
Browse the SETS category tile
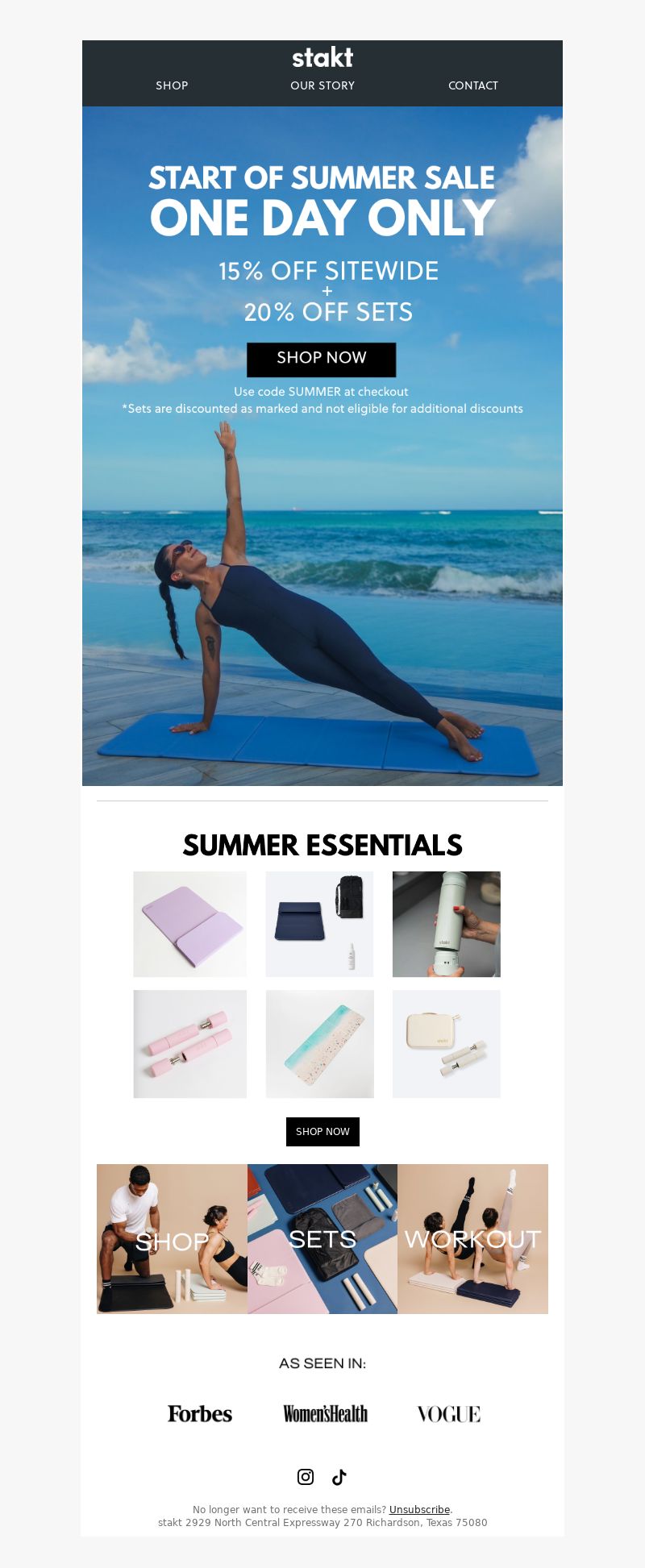[322, 1239]
